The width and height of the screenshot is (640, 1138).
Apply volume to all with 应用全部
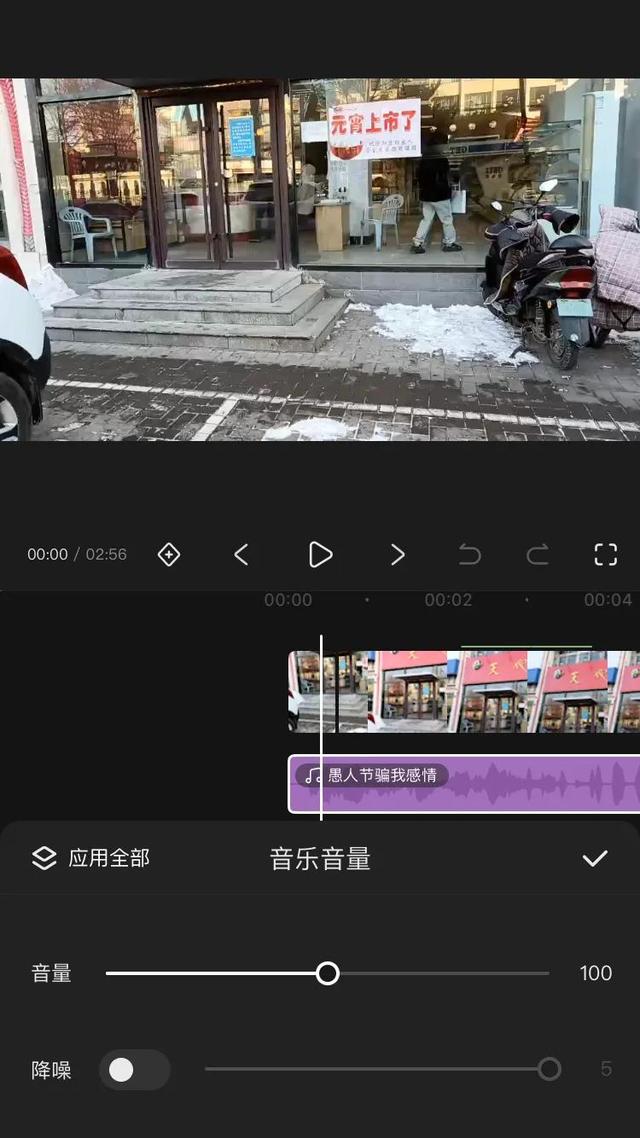[91, 858]
